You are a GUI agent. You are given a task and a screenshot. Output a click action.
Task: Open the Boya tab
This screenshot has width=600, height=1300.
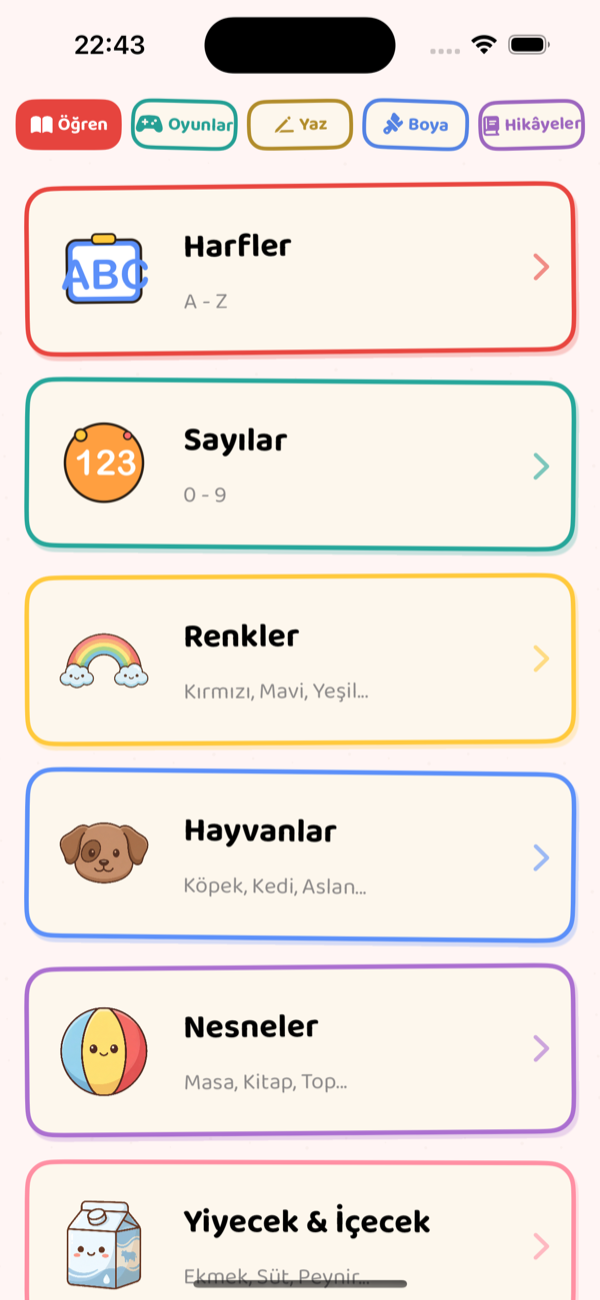(x=415, y=125)
